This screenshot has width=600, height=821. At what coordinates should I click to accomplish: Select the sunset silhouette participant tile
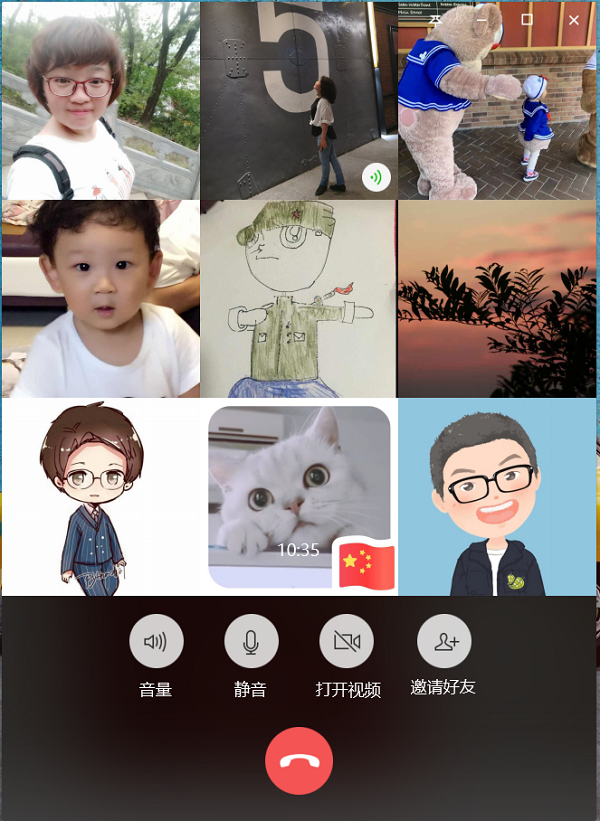[498, 298]
